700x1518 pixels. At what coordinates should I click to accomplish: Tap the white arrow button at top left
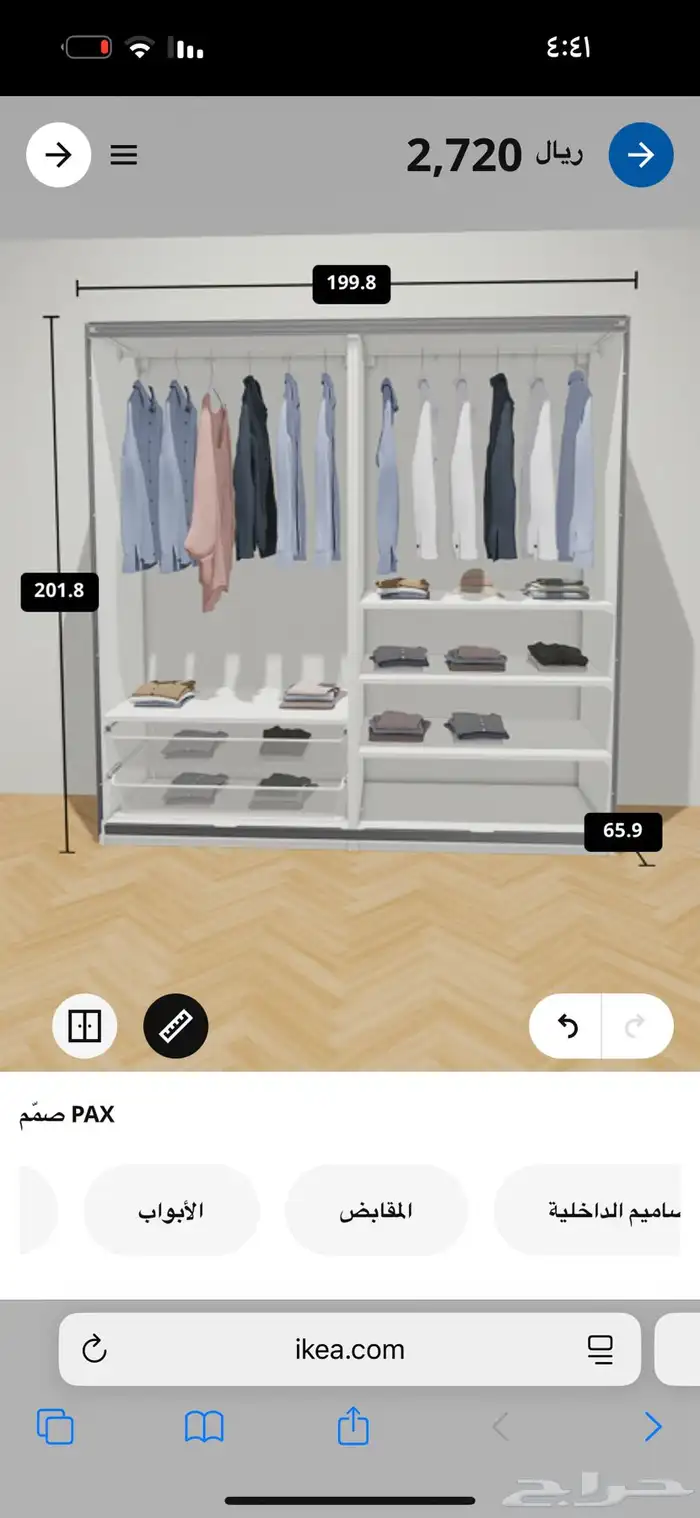[58, 155]
